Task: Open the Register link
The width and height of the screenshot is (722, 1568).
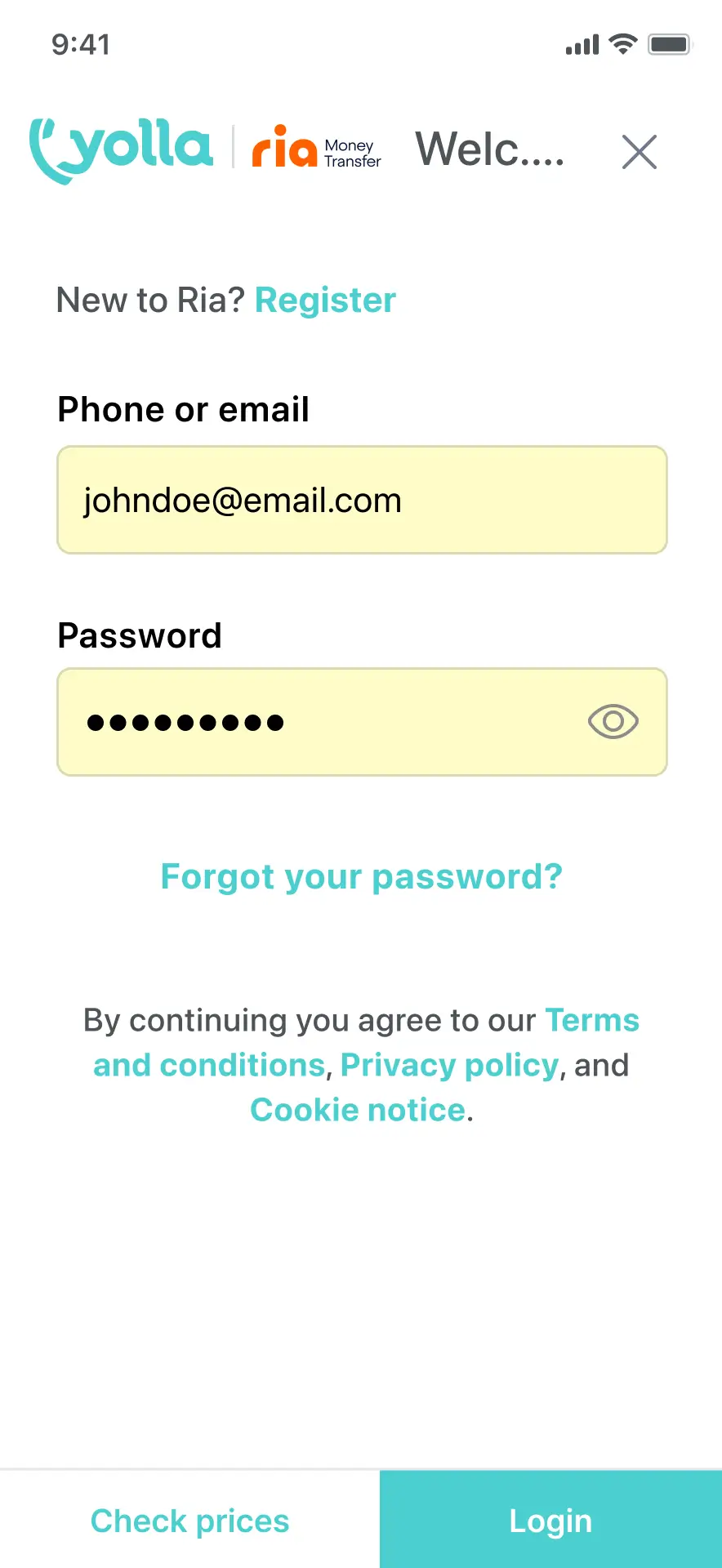Action: tap(325, 301)
